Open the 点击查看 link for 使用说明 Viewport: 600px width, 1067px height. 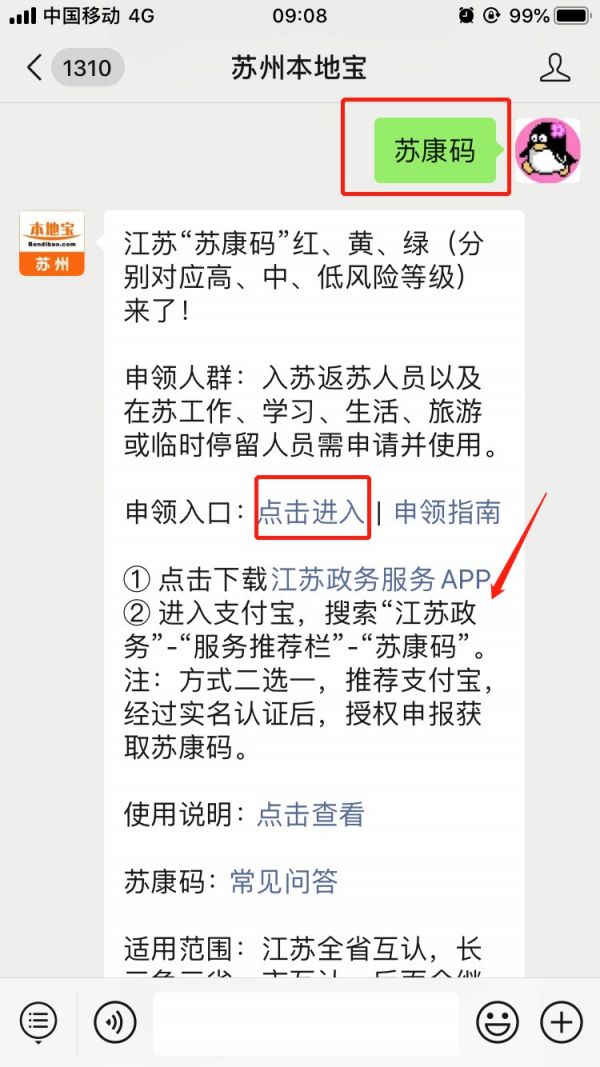point(311,814)
